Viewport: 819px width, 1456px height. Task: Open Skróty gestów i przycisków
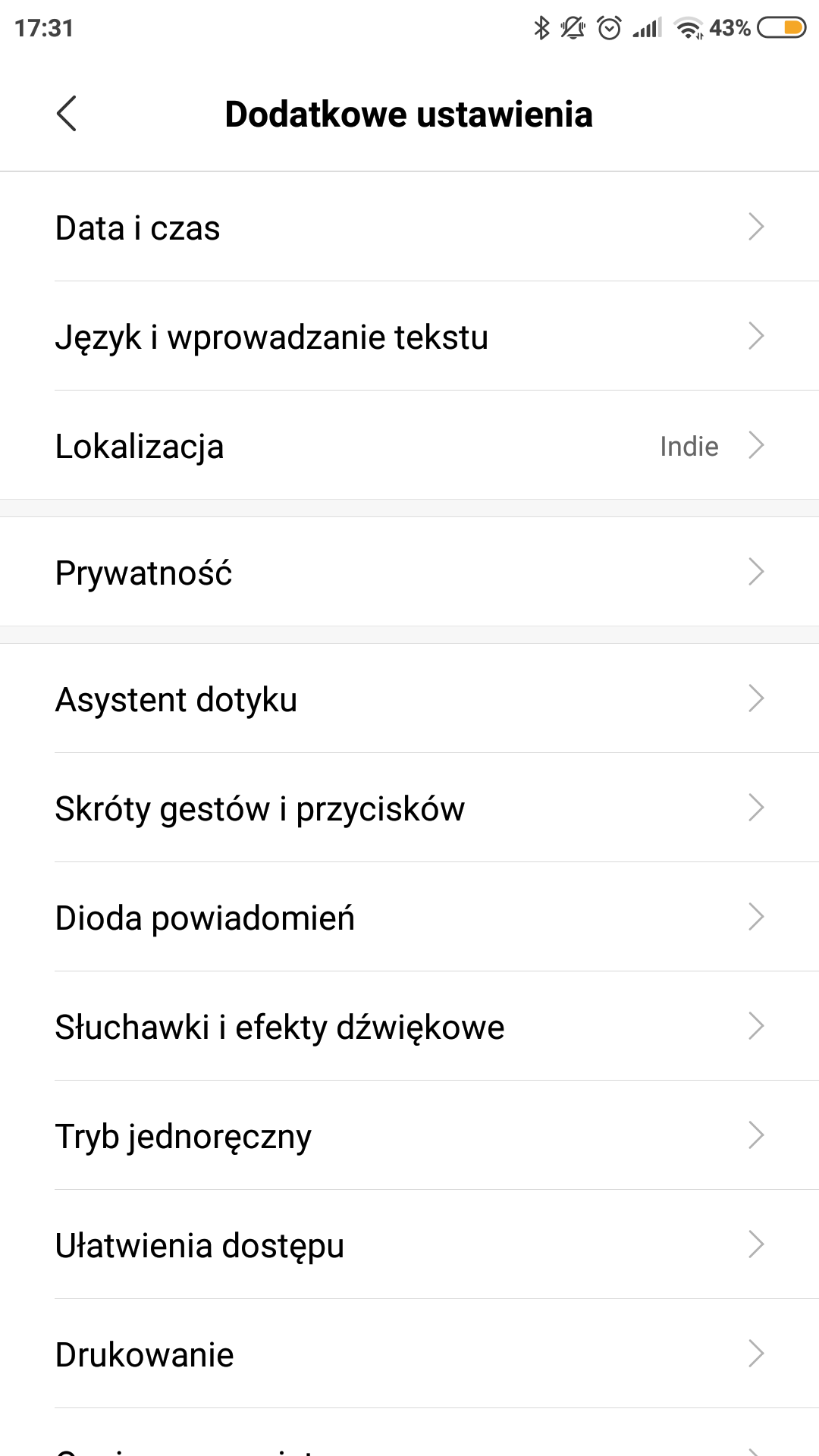[409, 808]
